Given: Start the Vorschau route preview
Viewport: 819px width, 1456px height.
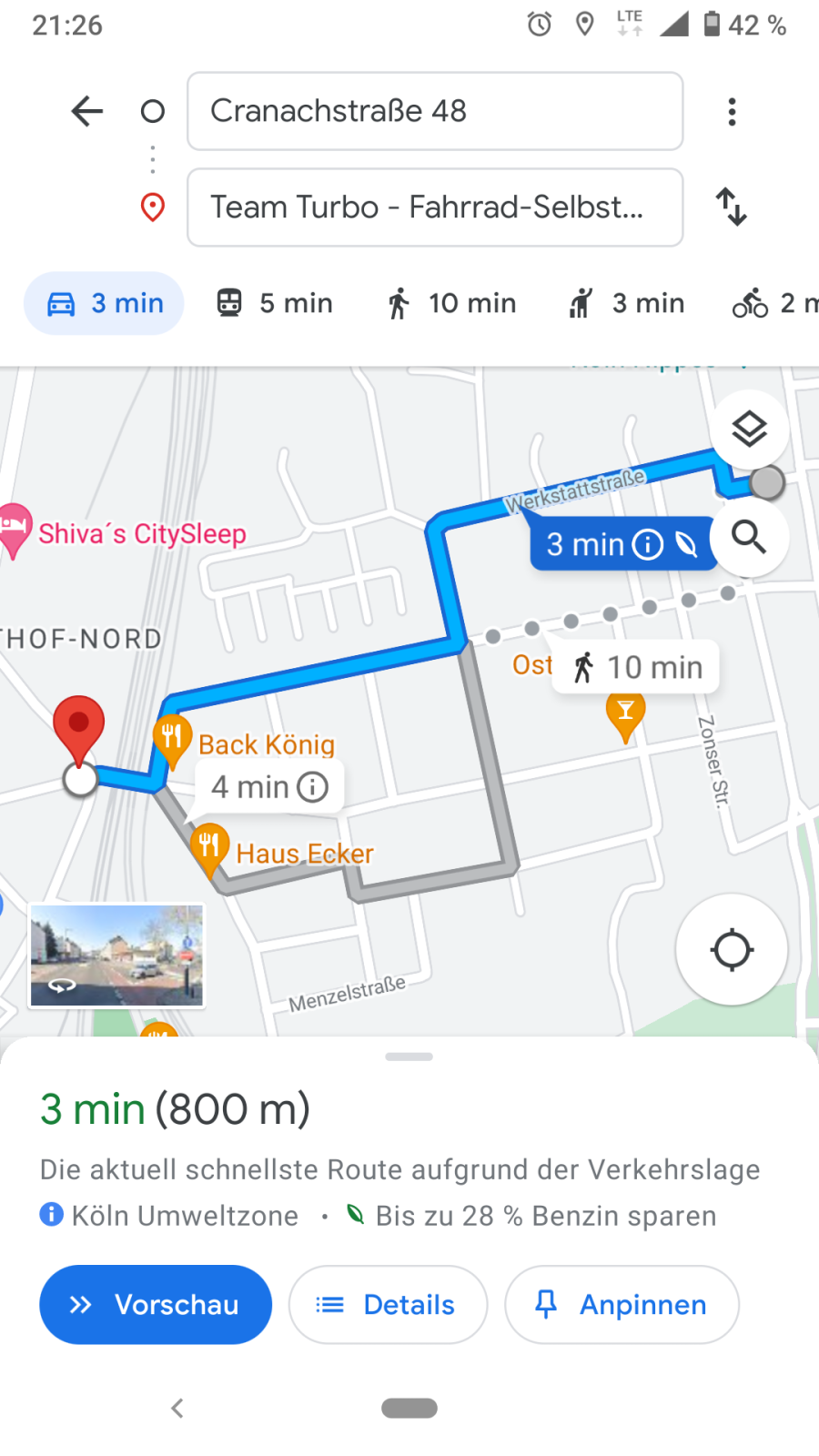Looking at the screenshot, I should 156,1305.
